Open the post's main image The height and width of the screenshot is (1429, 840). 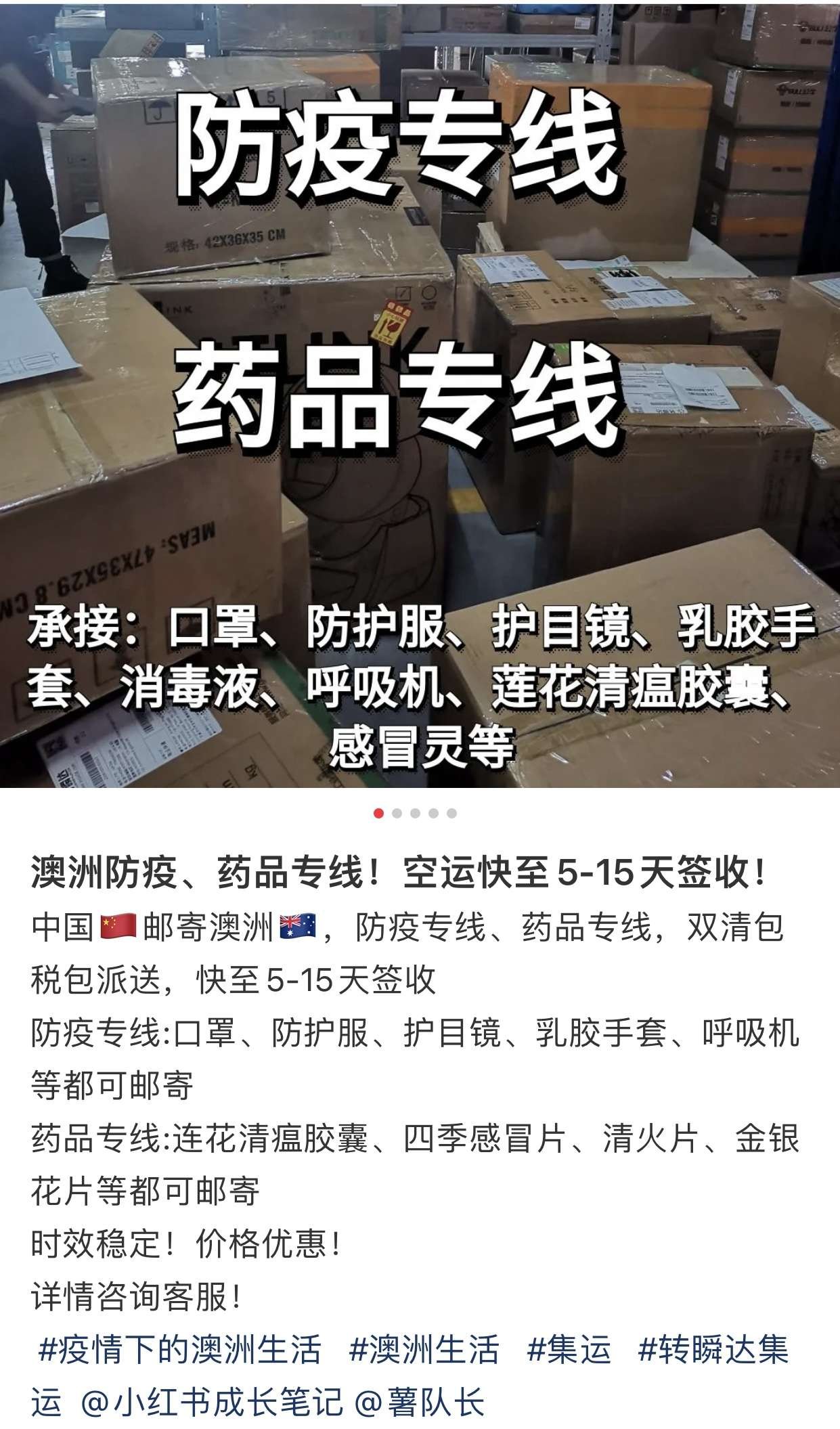click(420, 393)
